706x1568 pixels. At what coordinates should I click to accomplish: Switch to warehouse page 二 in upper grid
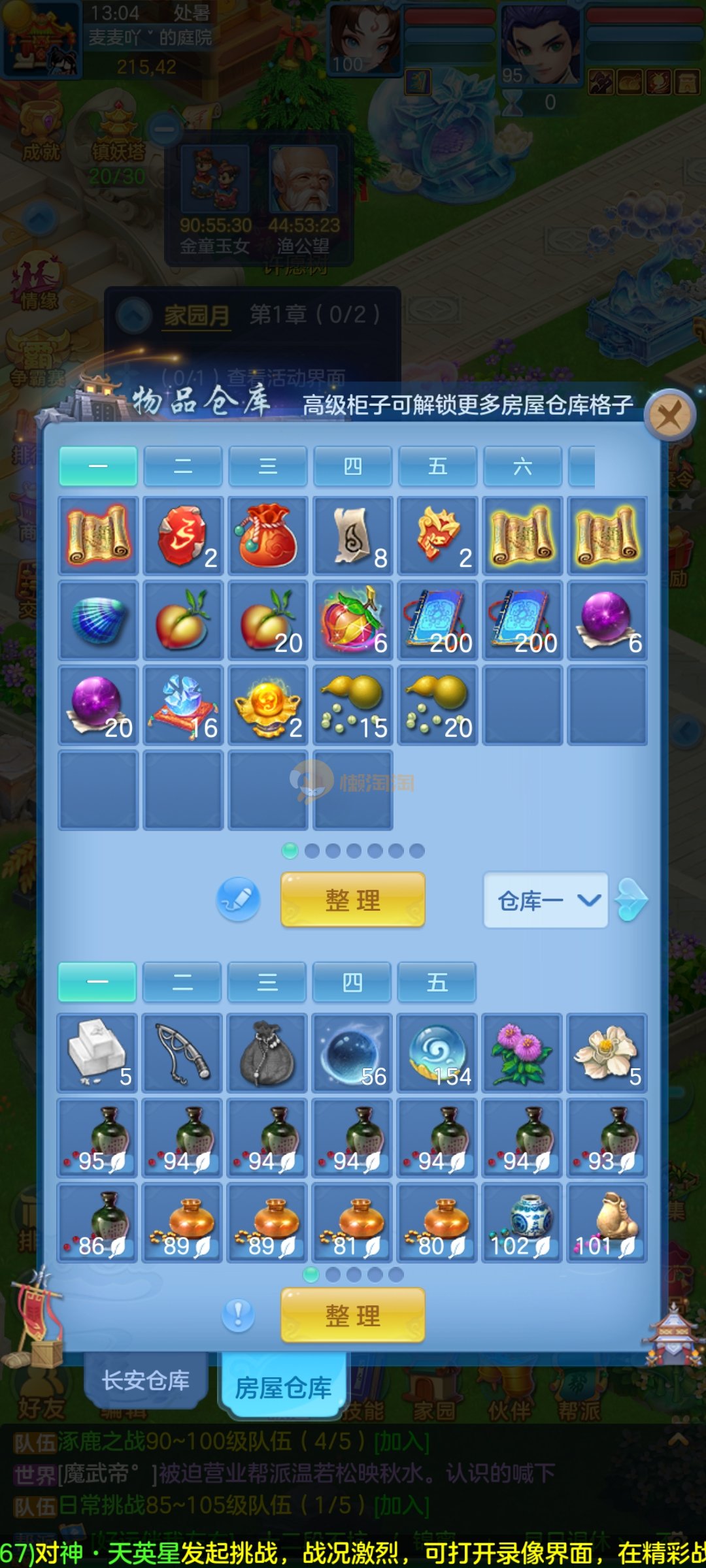(x=183, y=466)
